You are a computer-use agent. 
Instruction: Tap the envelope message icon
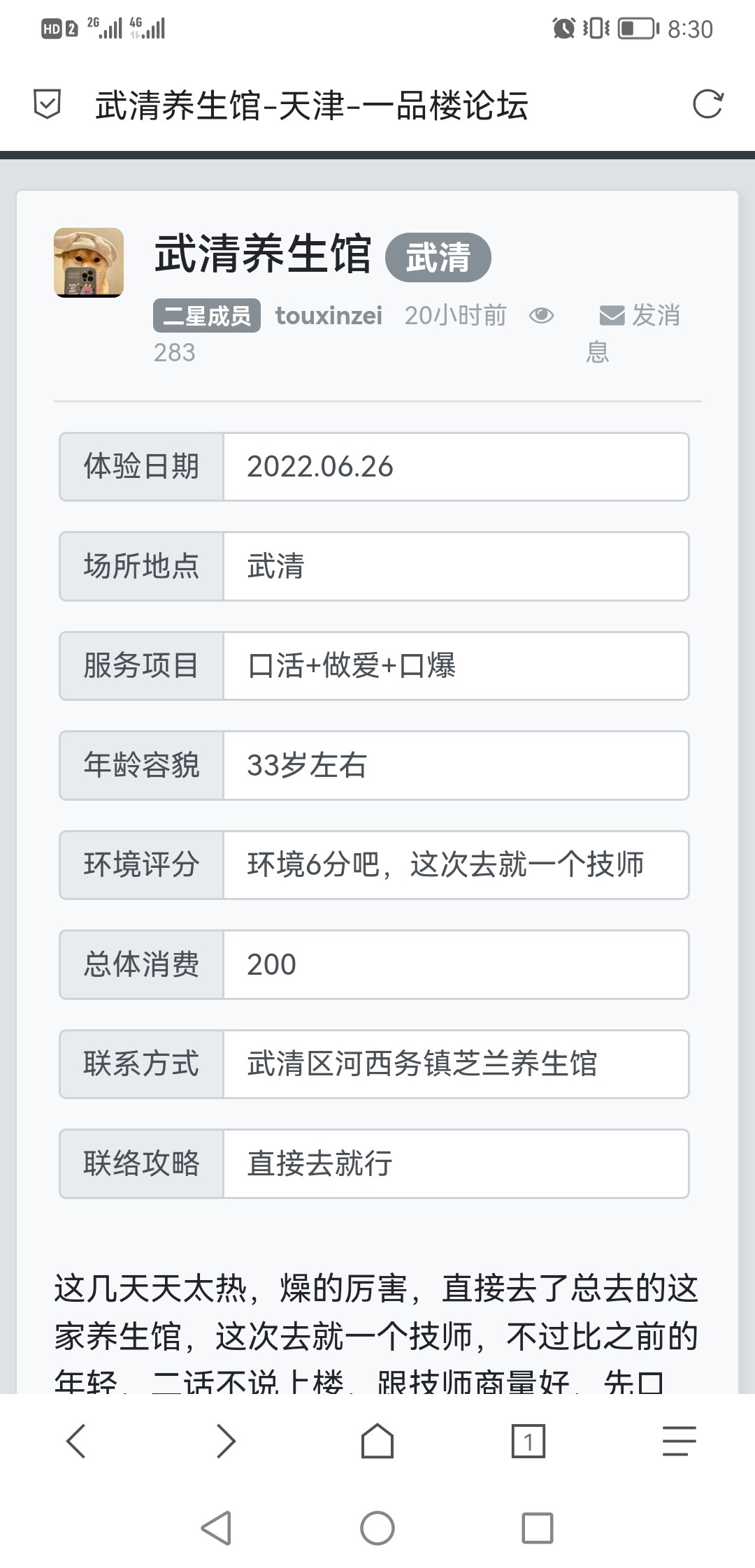coord(611,316)
